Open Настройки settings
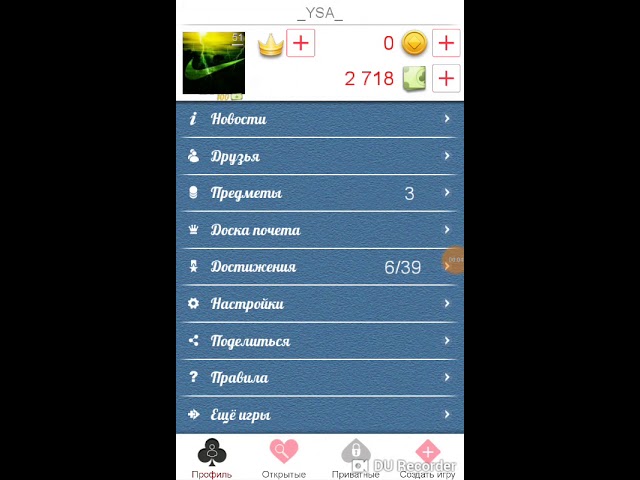Image resolution: width=640 pixels, height=480 pixels. (x=320, y=304)
